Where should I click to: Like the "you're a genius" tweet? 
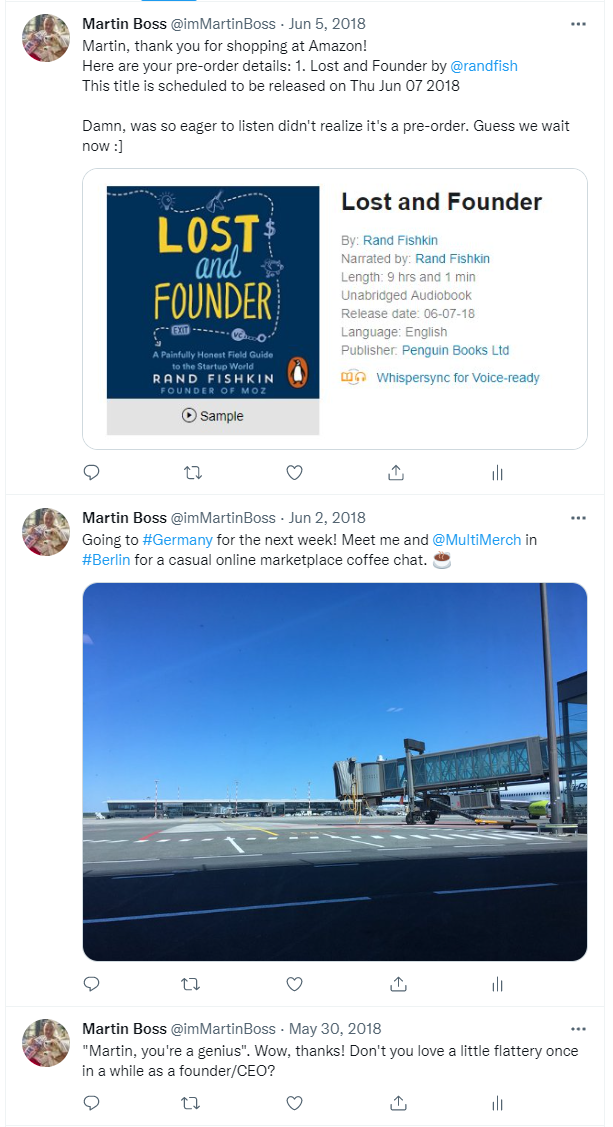pos(295,1103)
